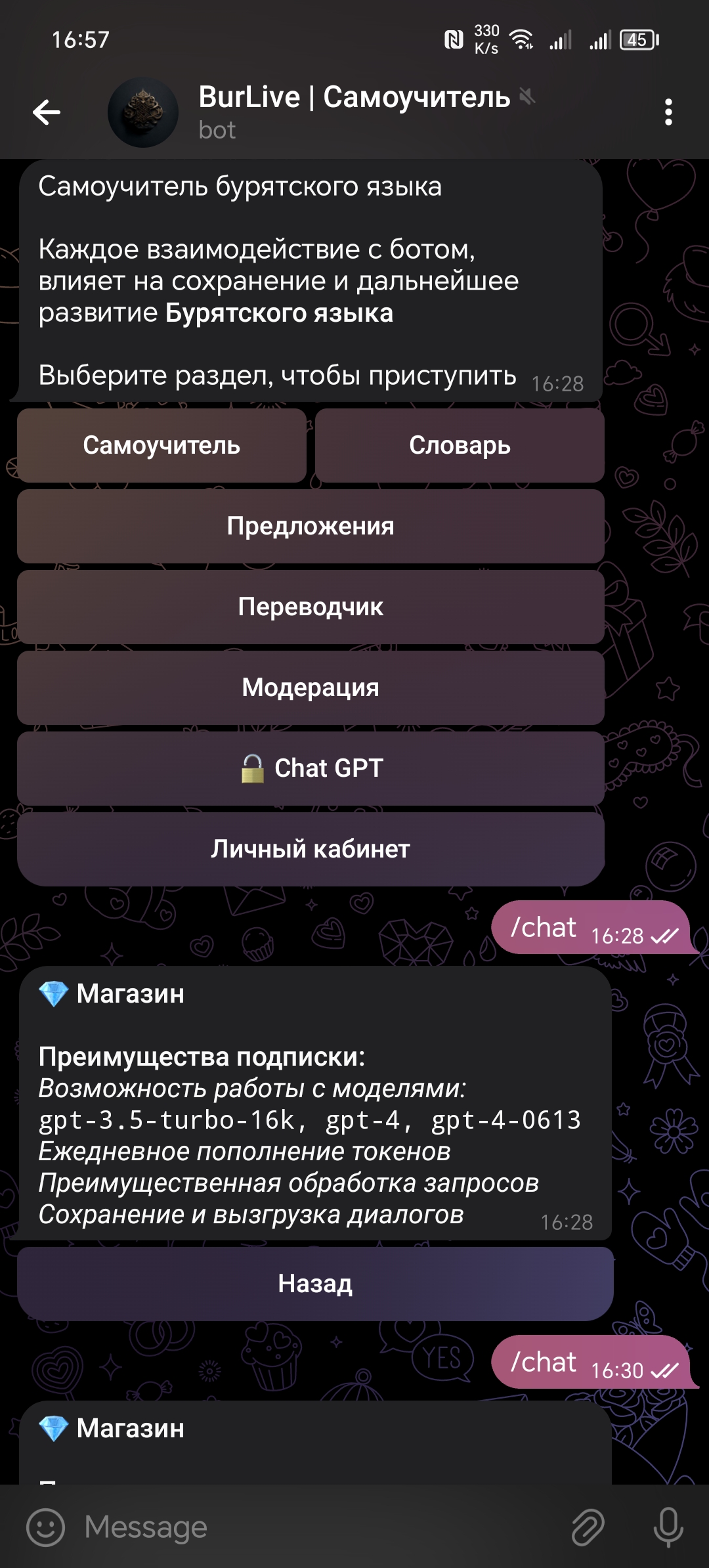Tap the /chat command sent at 16:30
The image size is (709, 1568).
coord(544,1362)
